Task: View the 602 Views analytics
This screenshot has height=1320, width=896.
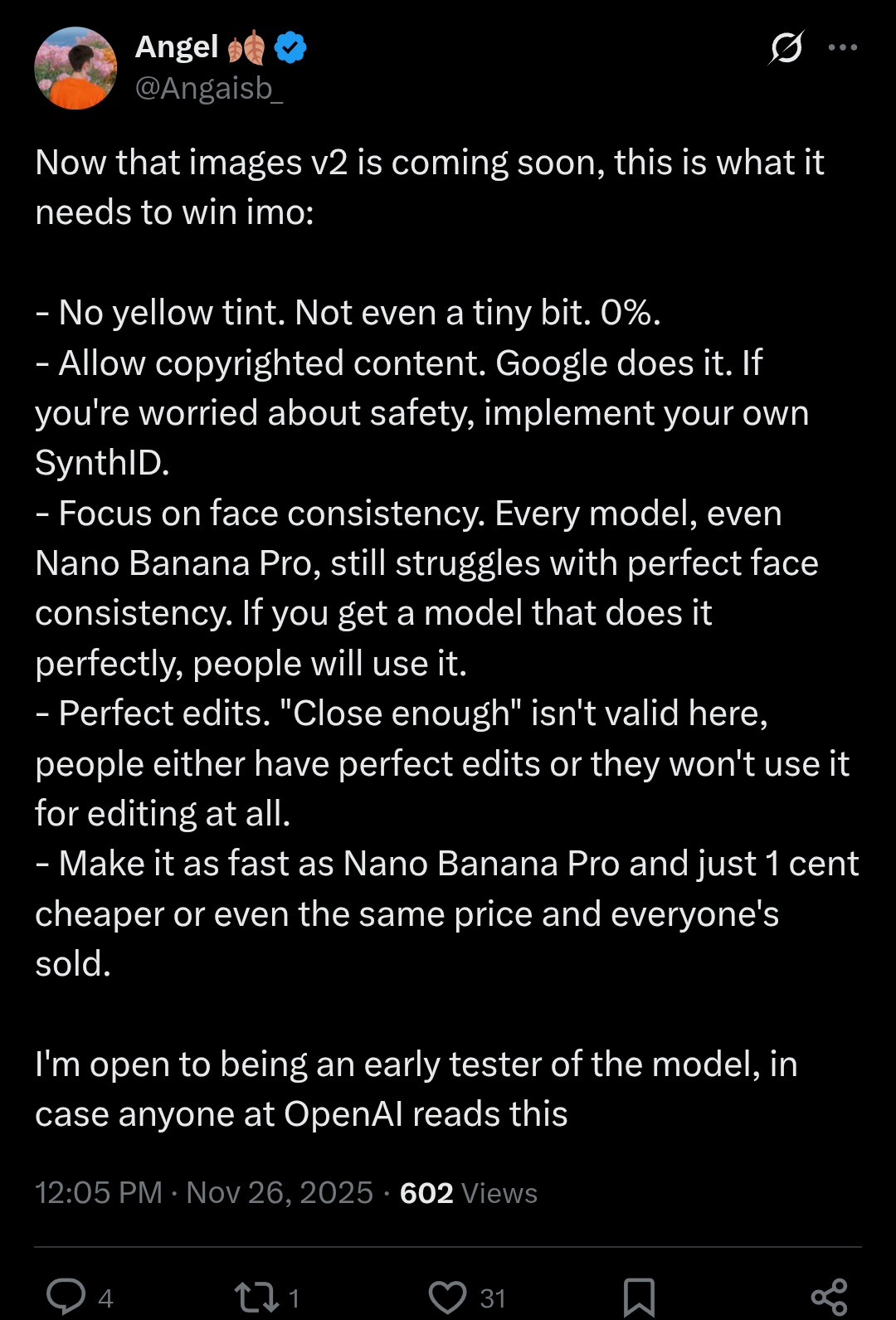Action: [x=469, y=1193]
